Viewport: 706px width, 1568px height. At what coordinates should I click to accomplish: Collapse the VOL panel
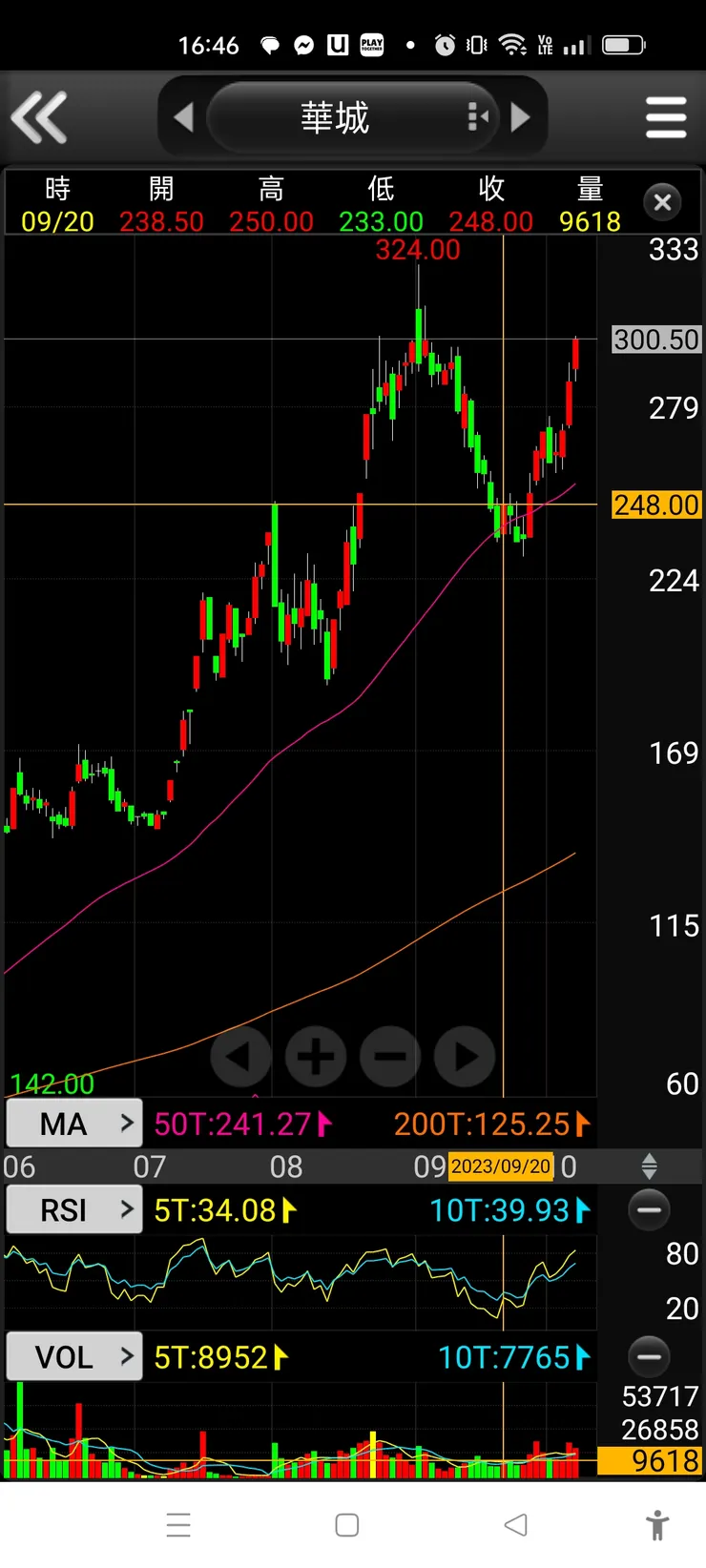pyautogui.click(x=649, y=1356)
